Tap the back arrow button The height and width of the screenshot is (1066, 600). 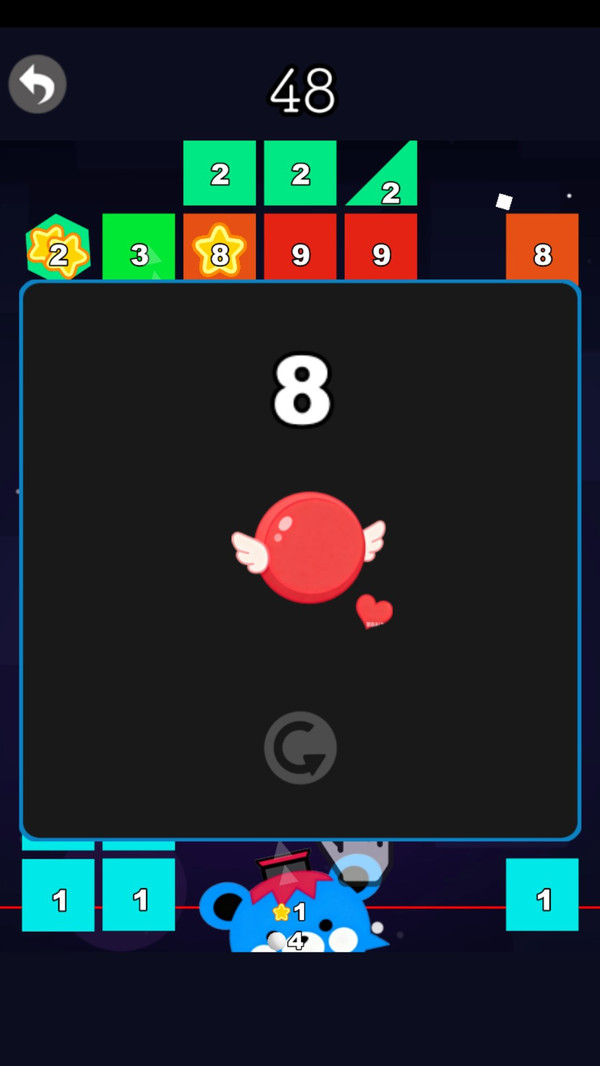(x=37, y=84)
